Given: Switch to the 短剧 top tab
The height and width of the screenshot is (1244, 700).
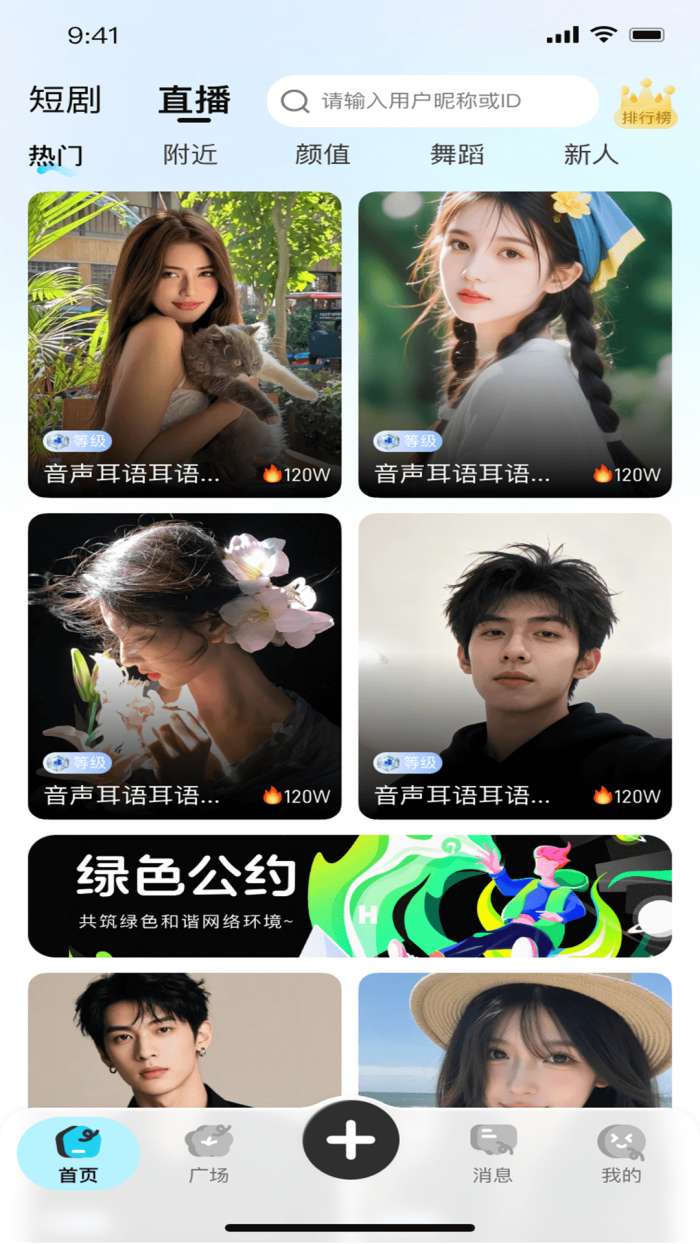Looking at the screenshot, I should point(65,100).
